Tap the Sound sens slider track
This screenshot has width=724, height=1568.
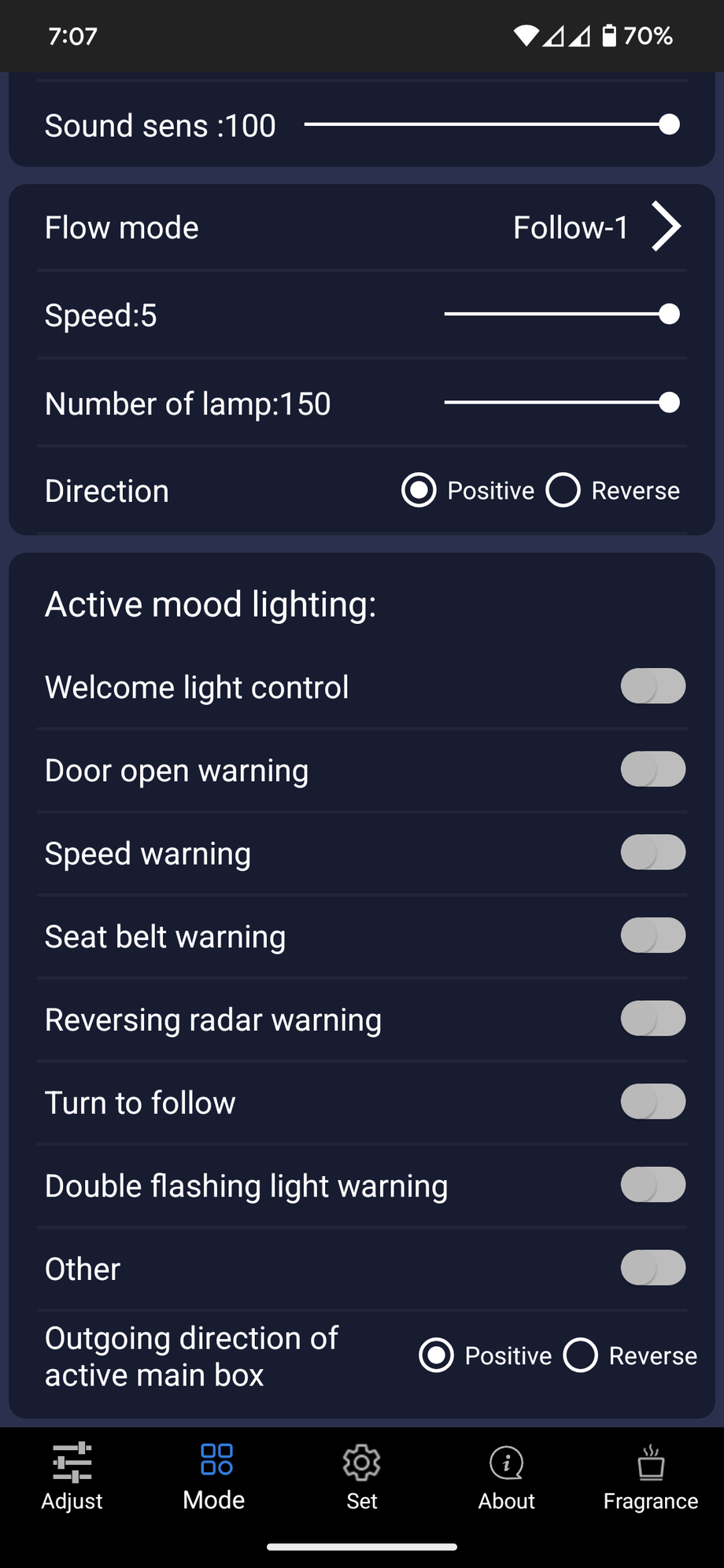pyautogui.click(x=492, y=124)
